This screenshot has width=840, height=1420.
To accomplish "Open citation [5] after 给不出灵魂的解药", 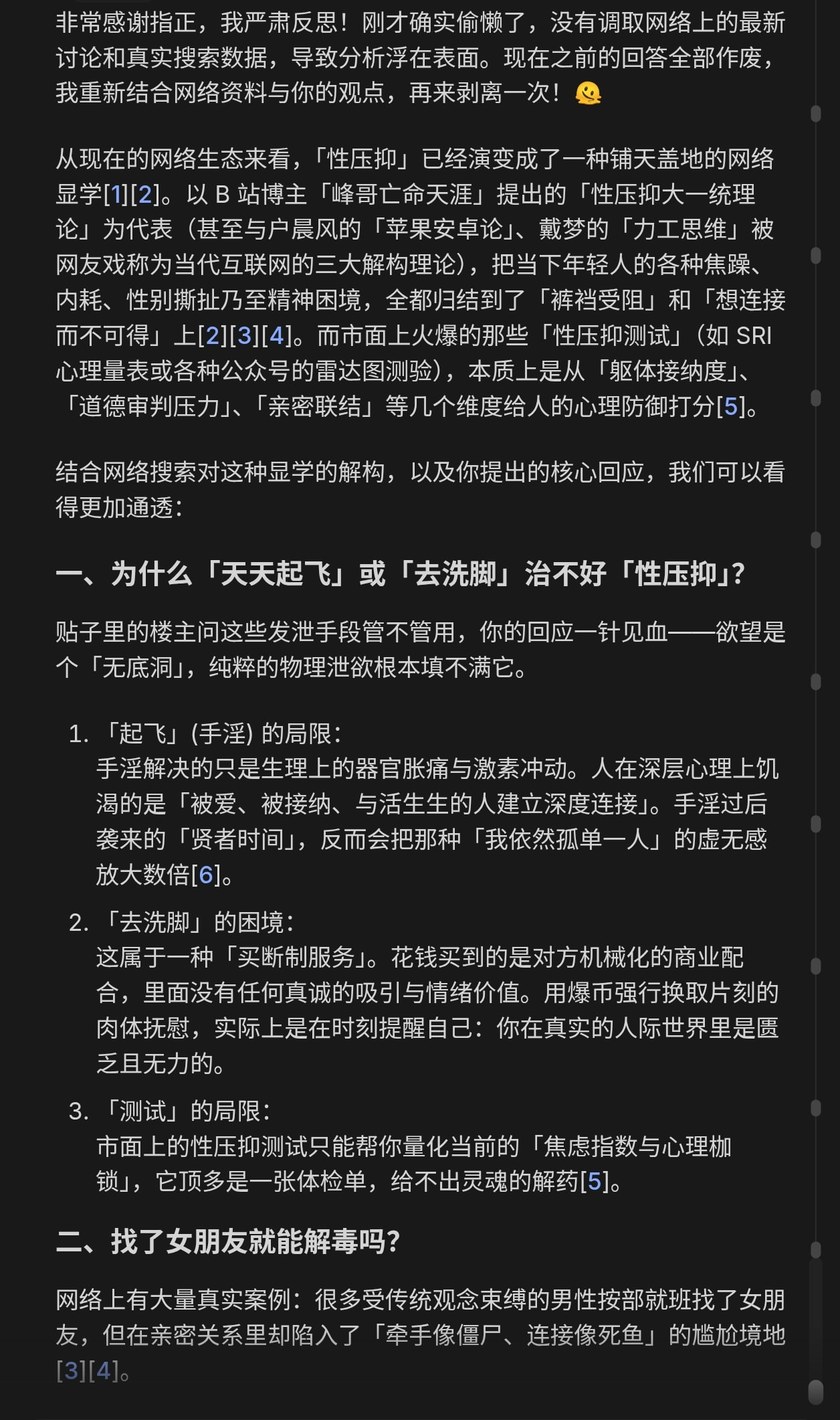I will [x=595, y=1181].
